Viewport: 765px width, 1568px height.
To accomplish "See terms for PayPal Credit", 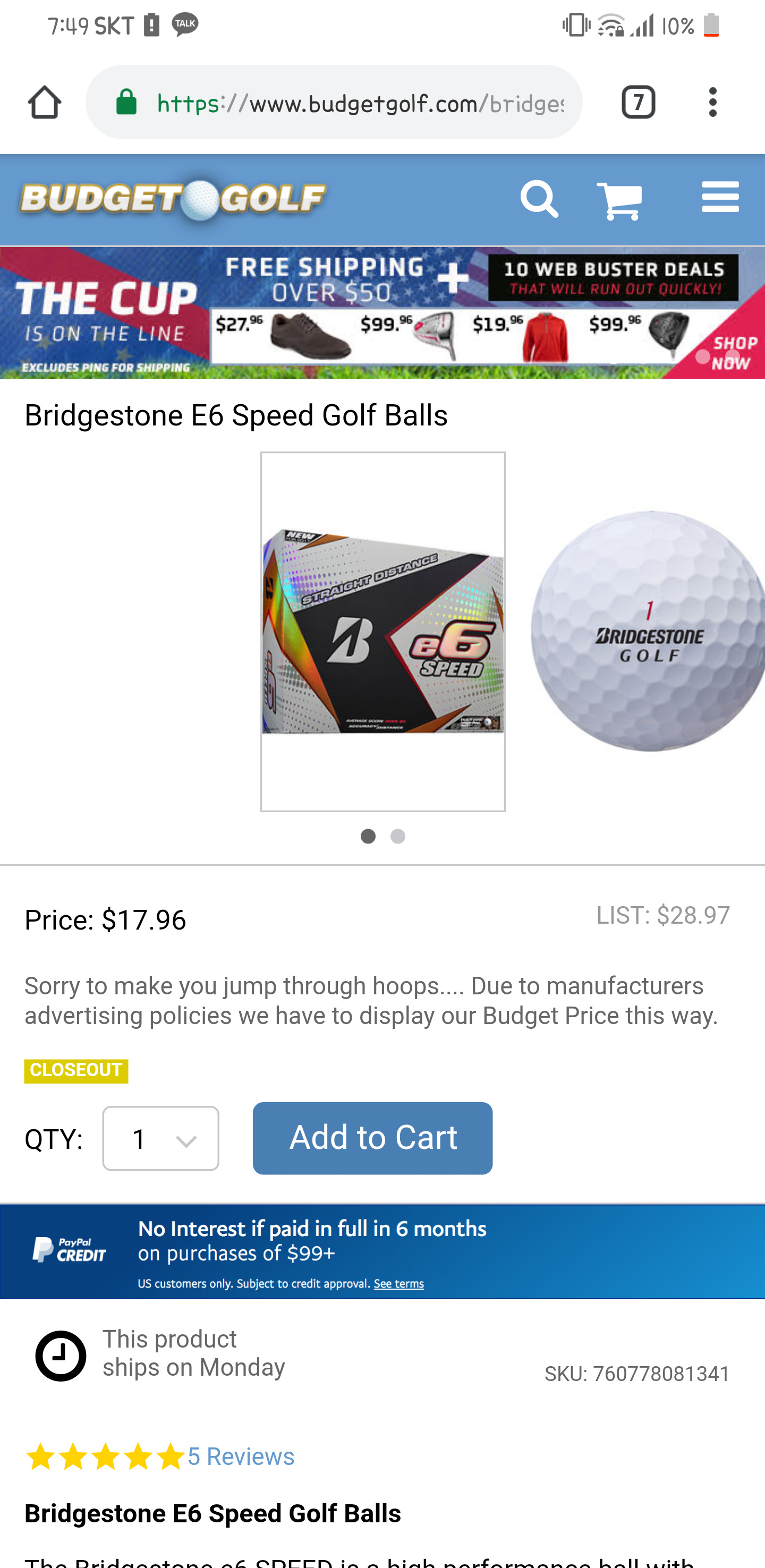I will pyautogui.click(x=398, y=1283).
